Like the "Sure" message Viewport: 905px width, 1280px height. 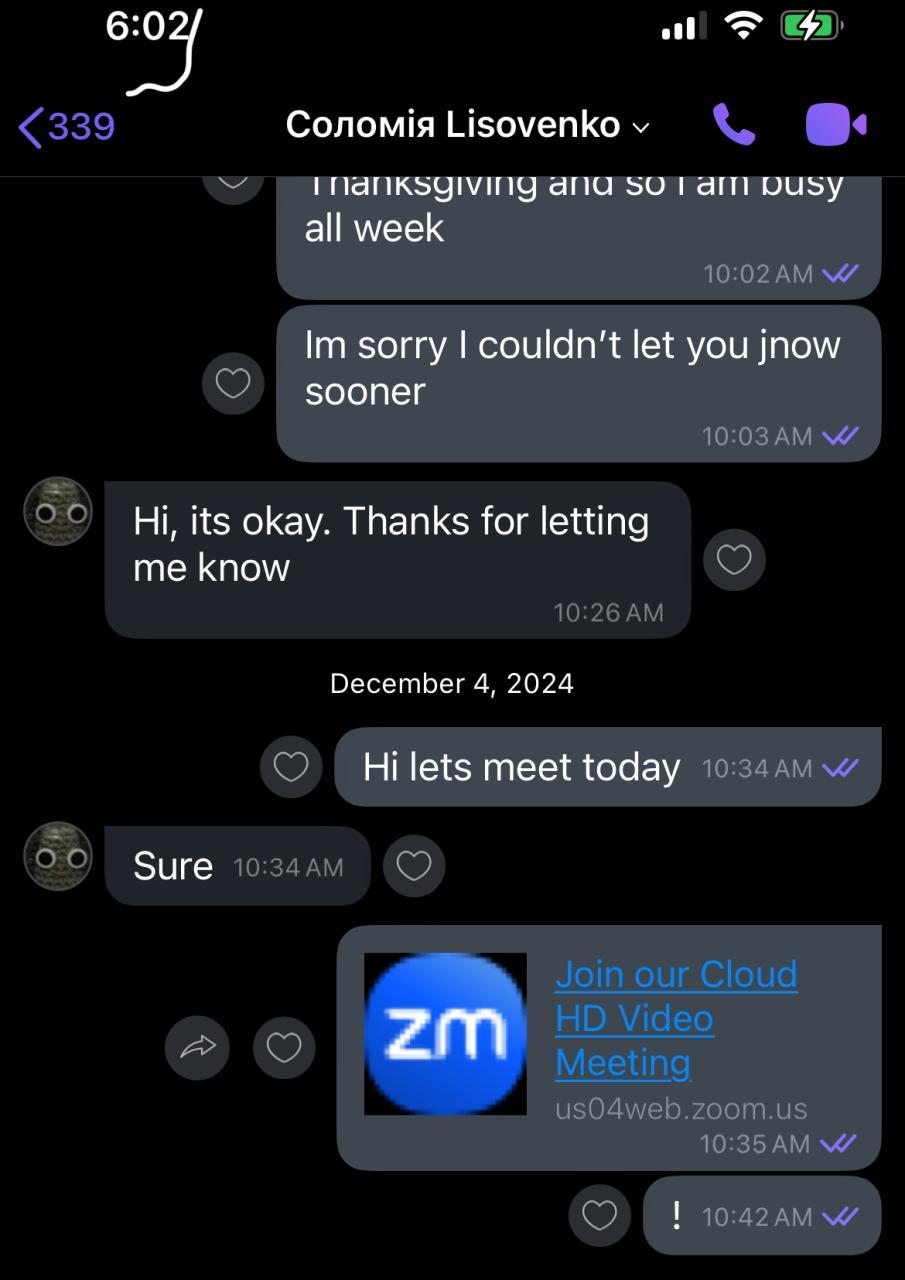coord(414,865)
